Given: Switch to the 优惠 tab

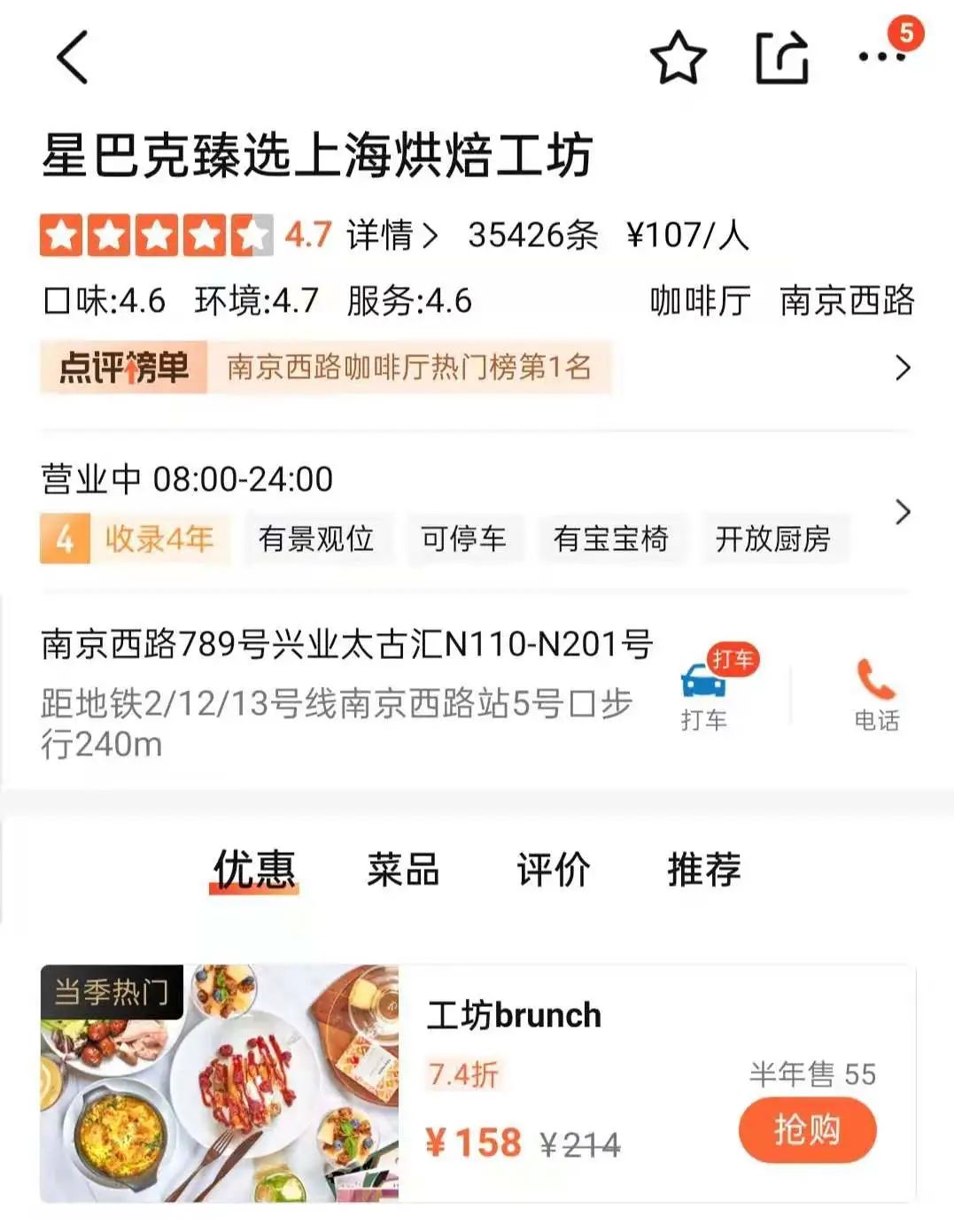Looking at the screenshot, I should pos(254,869).
